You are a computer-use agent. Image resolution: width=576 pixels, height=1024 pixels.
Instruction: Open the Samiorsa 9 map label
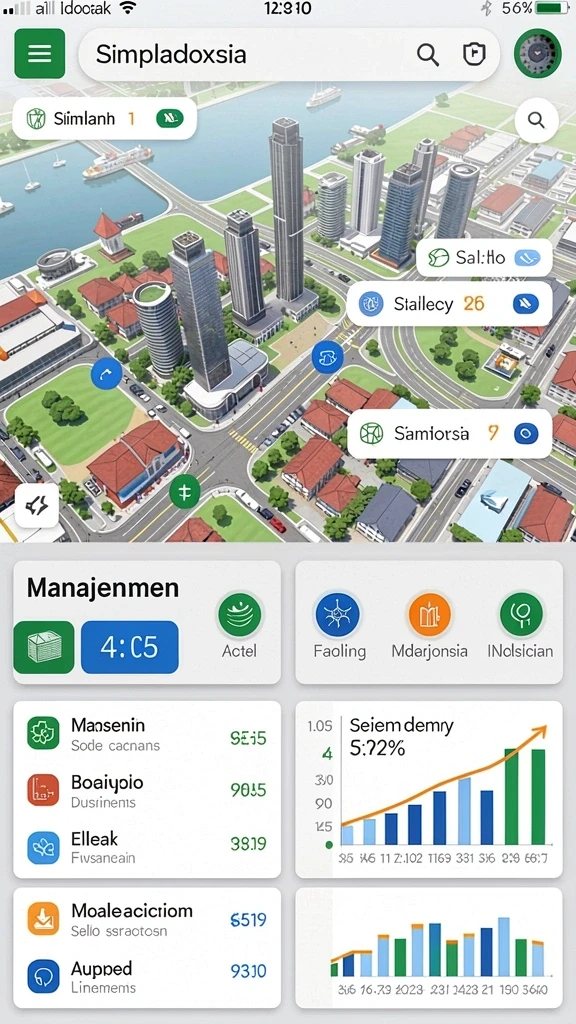pyautogui.click(x=449, y=433)
